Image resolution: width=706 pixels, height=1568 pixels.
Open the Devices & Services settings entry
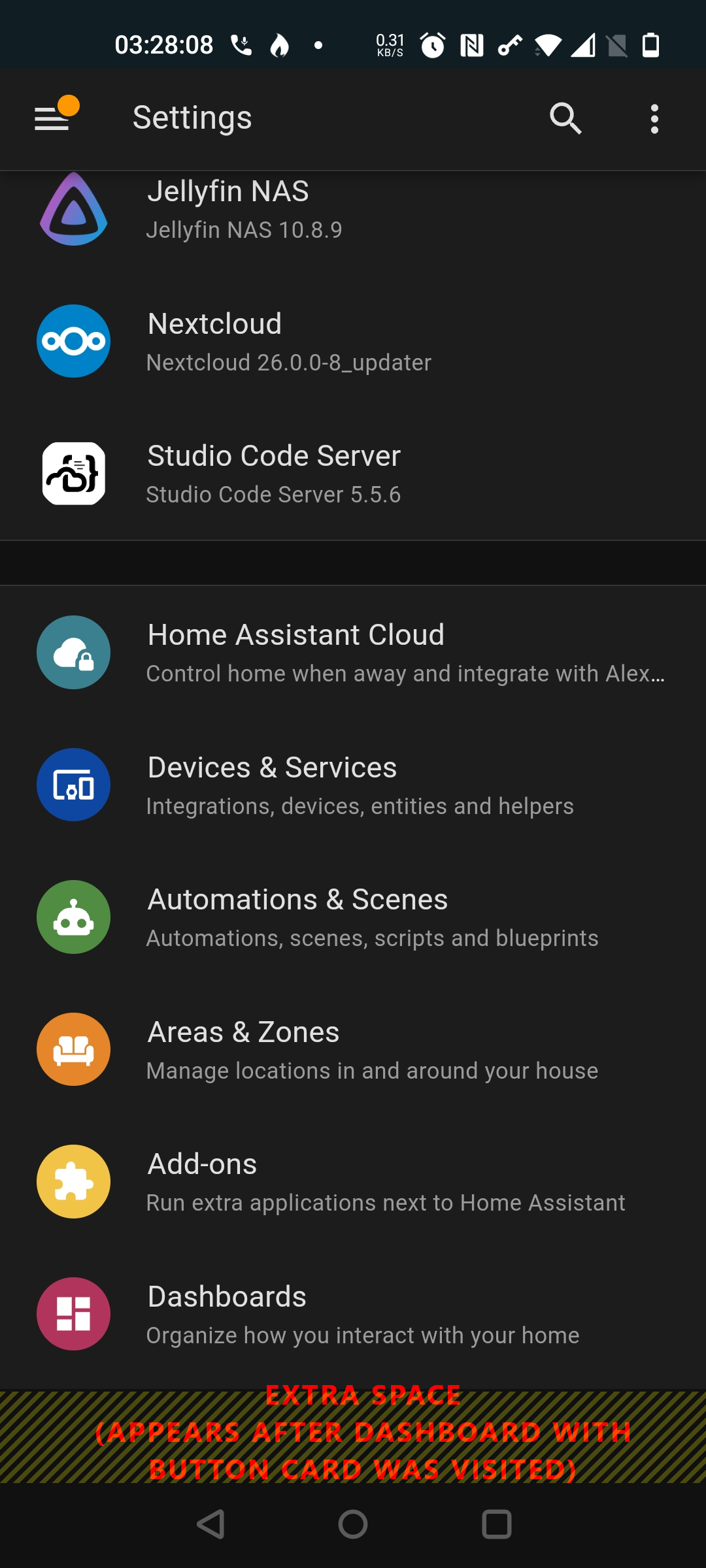(353, 785)
